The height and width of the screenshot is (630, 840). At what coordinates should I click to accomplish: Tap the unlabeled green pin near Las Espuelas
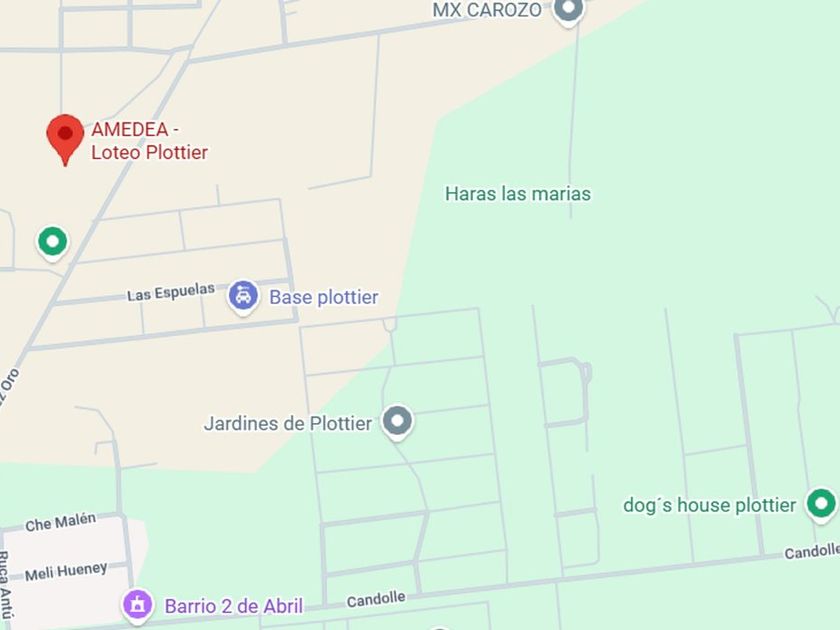[x=52, y=241]
